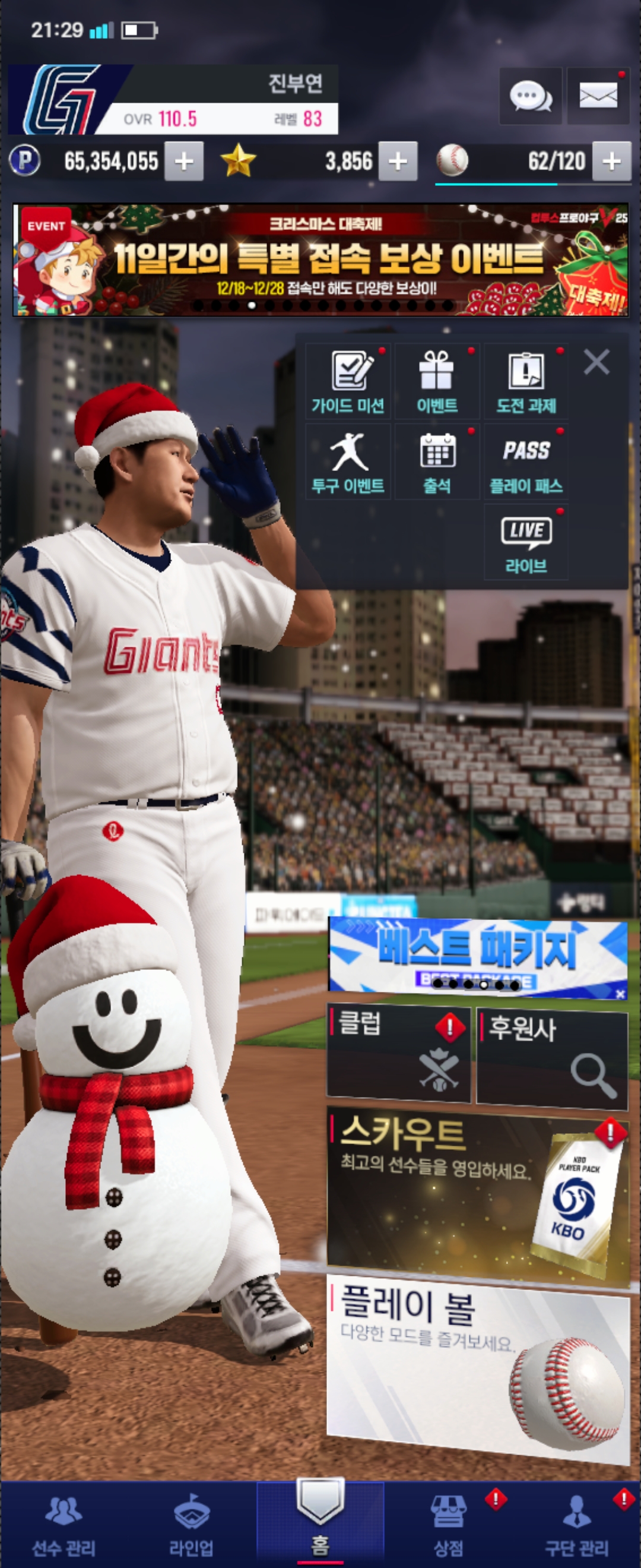Open the 클럽 club card
This screenshot has width=641, height=1568.
(399, 1054)
